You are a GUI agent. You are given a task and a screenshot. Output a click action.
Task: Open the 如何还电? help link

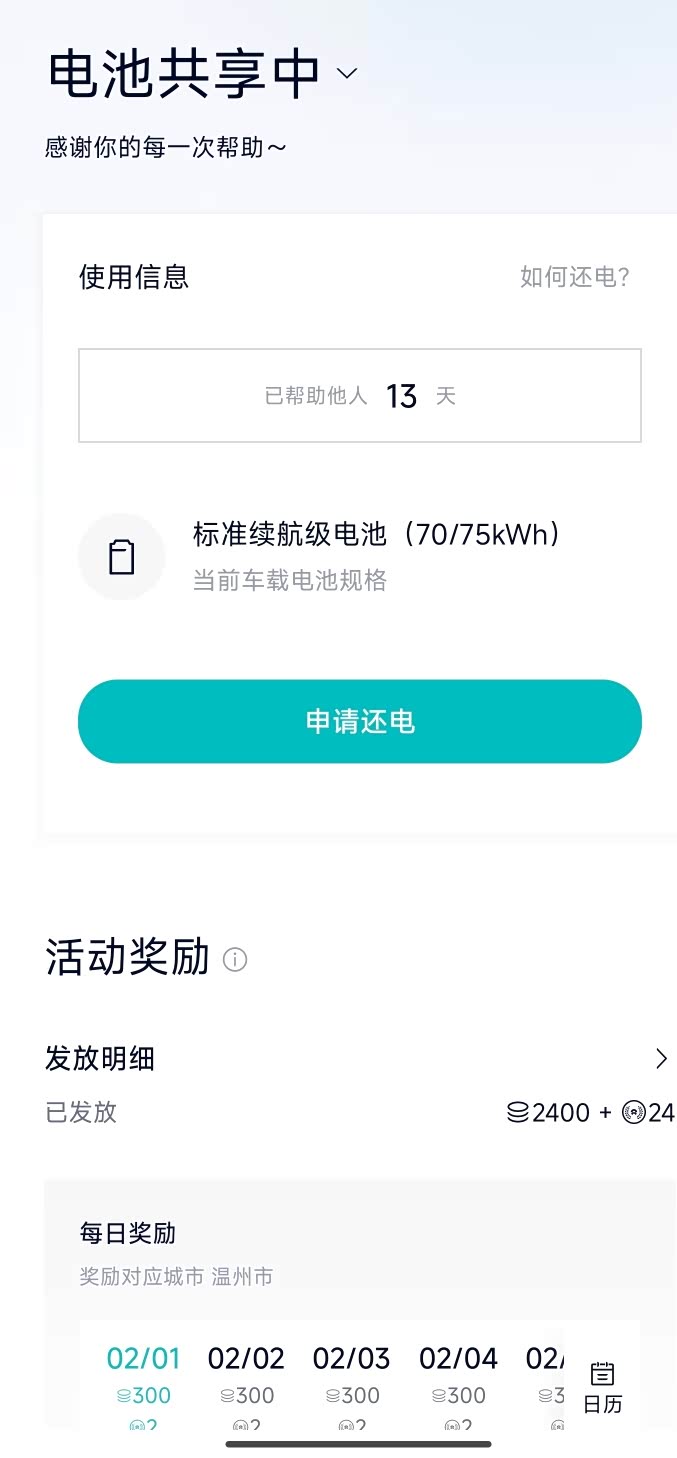tap(574, 277)
